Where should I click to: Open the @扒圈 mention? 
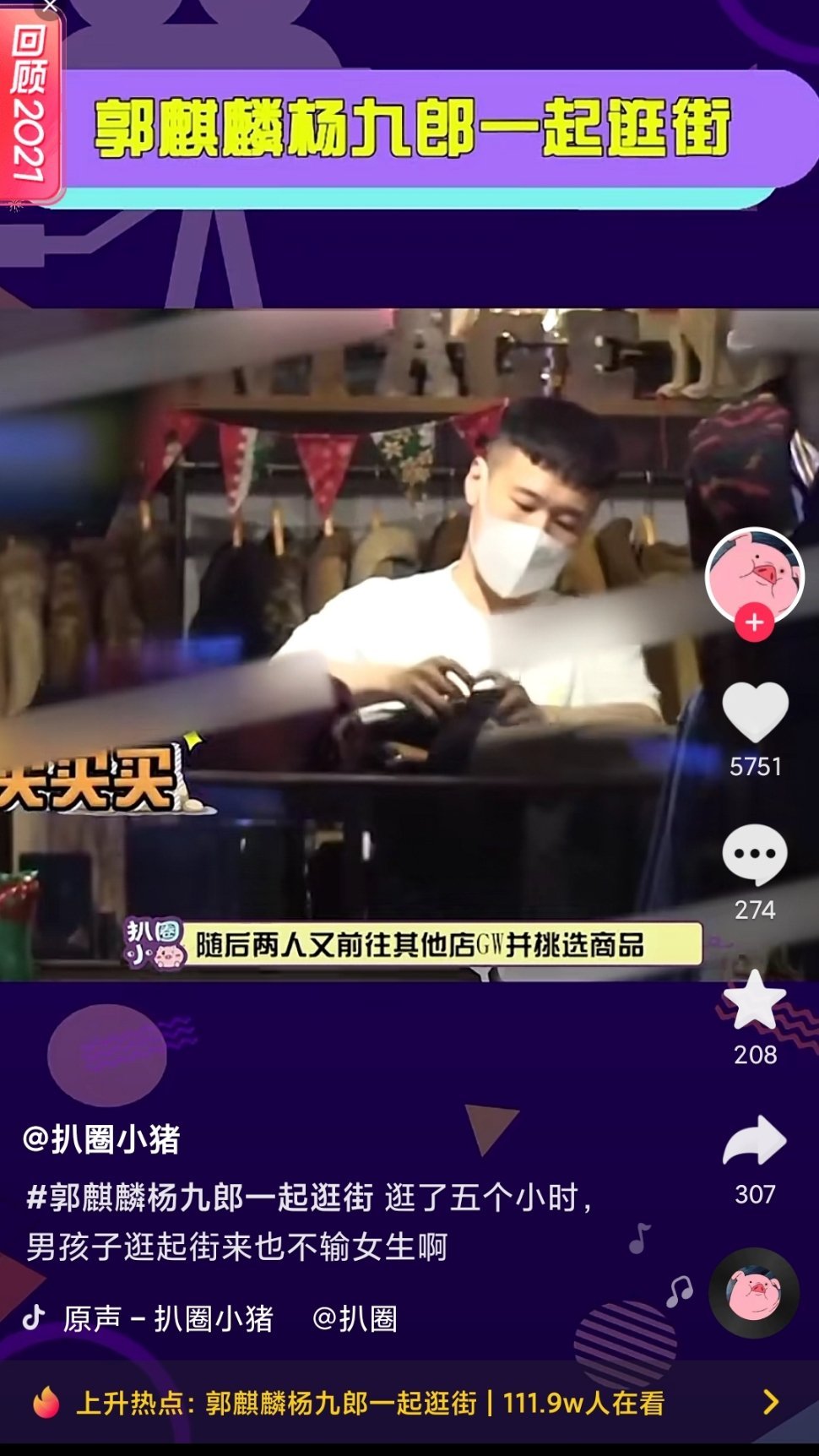[x=355, y=1318]
